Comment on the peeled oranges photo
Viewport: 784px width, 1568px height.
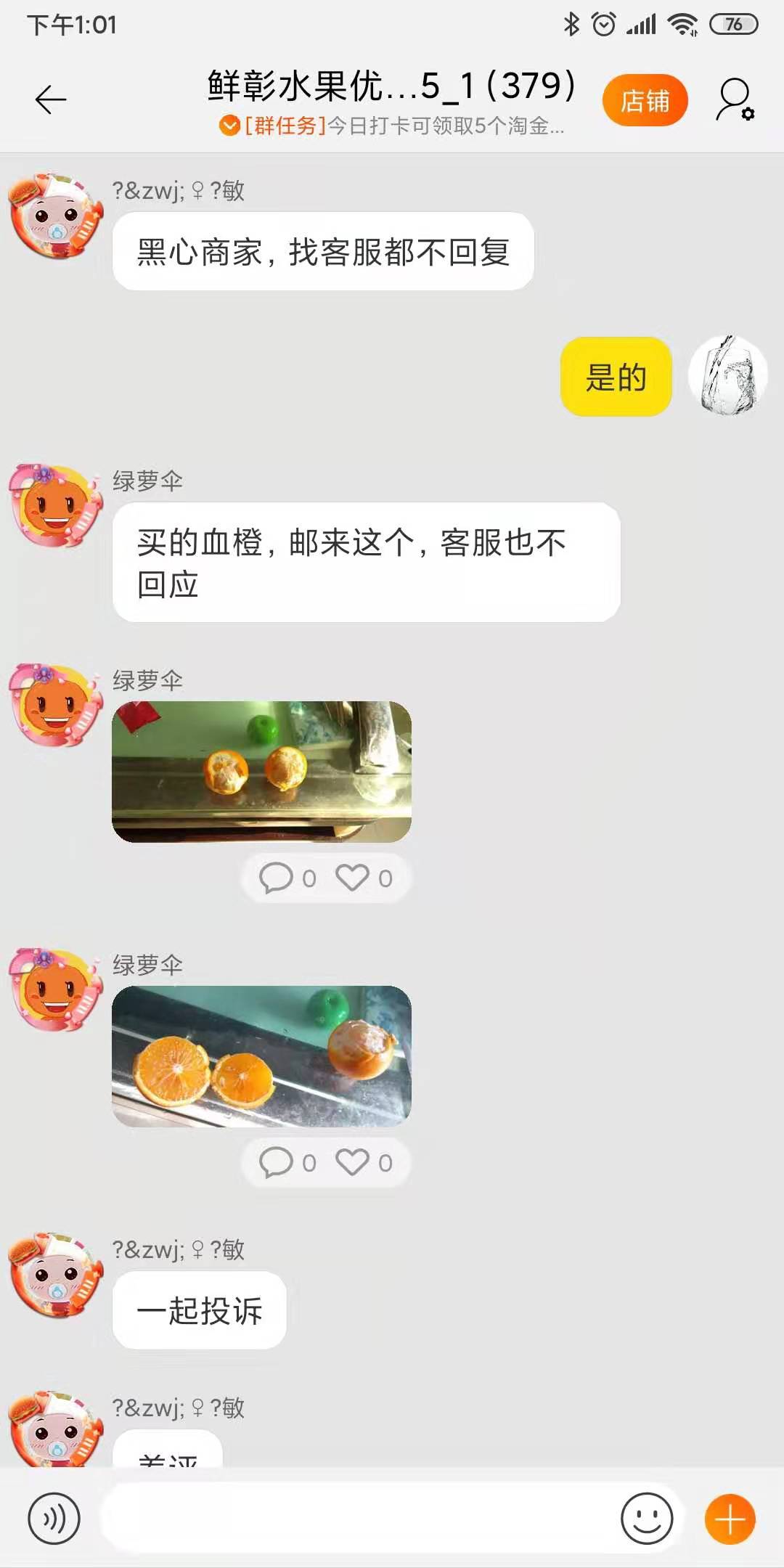pos(287,878)
